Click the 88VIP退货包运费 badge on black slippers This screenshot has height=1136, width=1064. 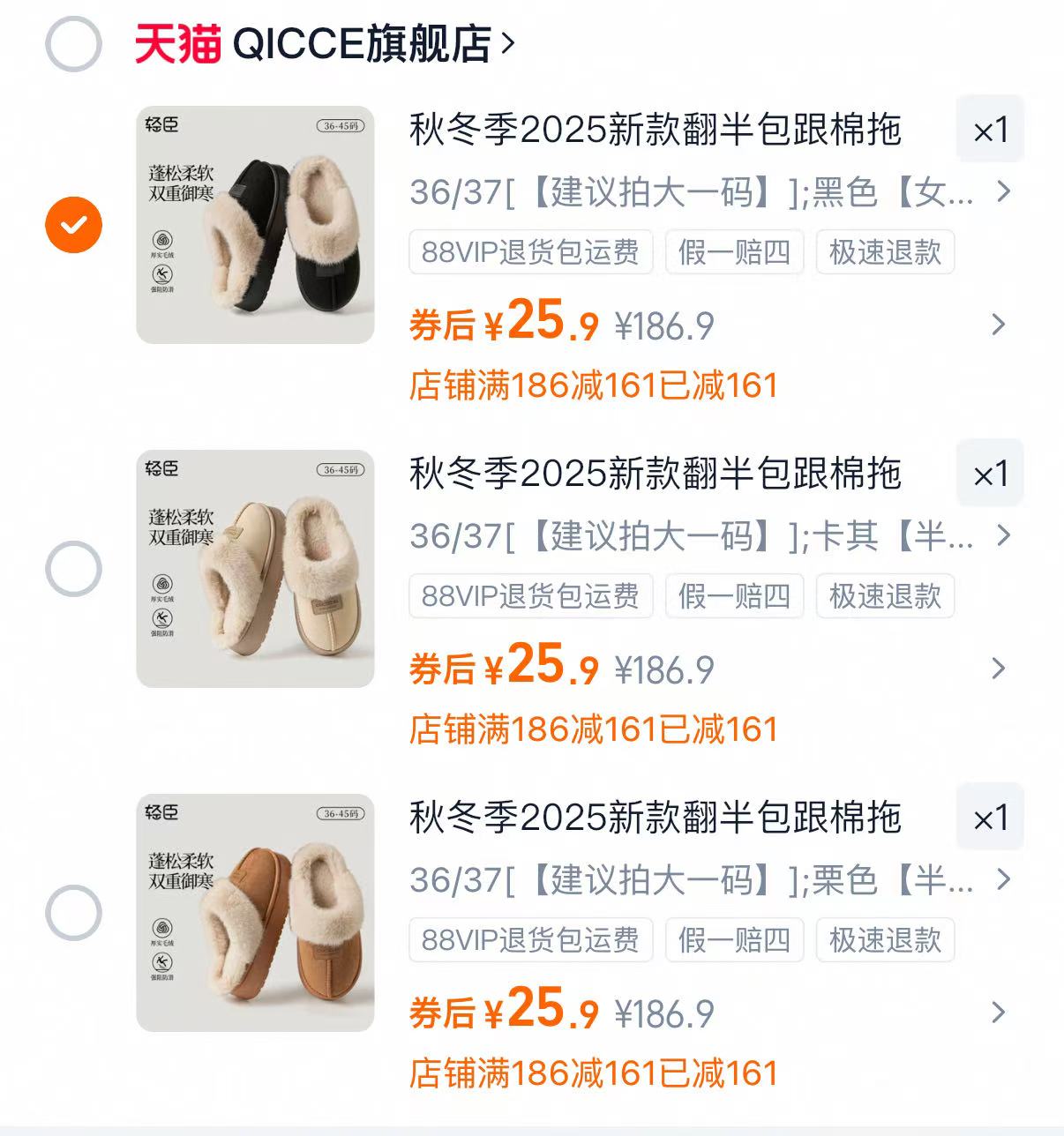530,252
